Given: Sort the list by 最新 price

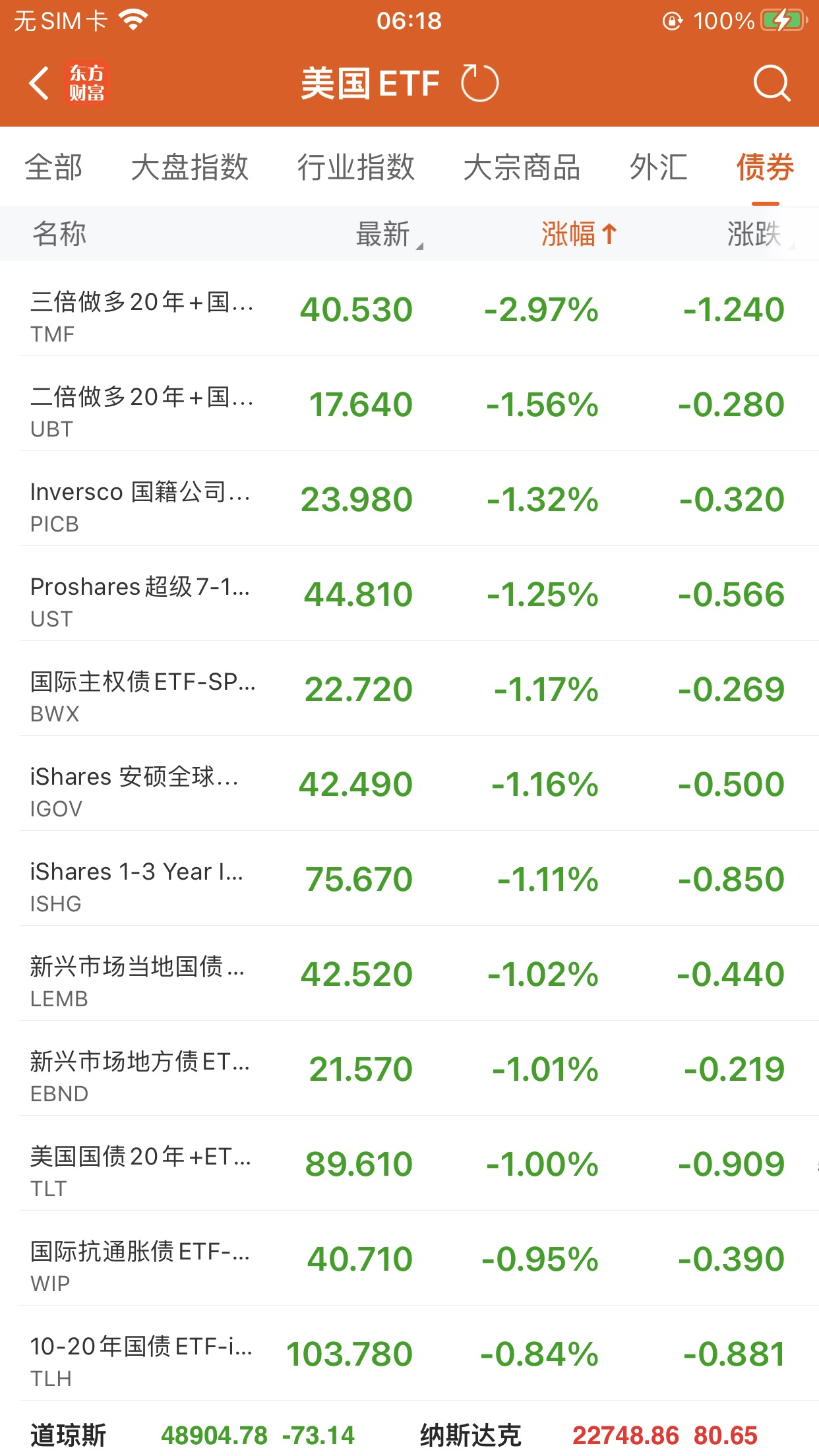Looking at the screenshot, I should 384,234.
